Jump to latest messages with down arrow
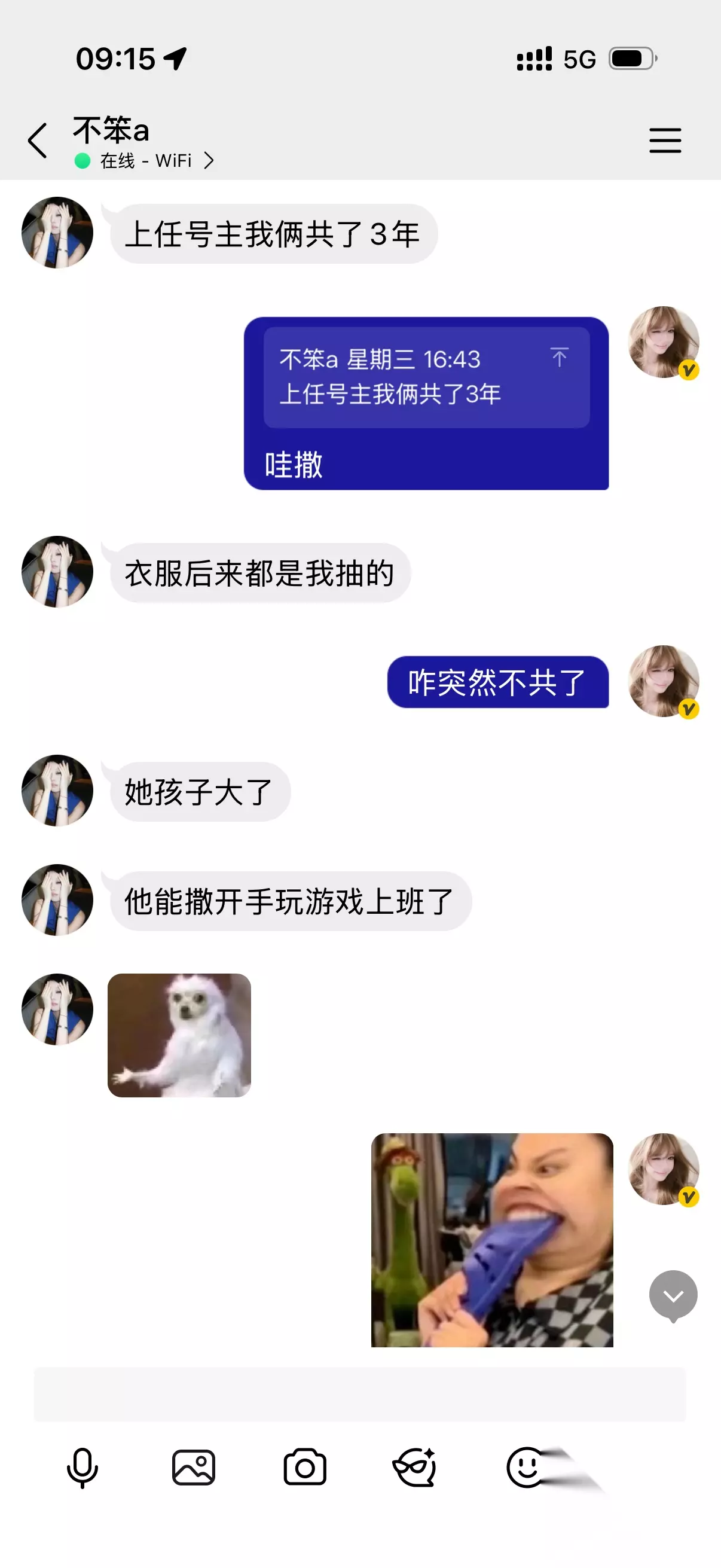Image resolution: width=721 pixels, height=1568 pixels. [x=673, y=1295]
